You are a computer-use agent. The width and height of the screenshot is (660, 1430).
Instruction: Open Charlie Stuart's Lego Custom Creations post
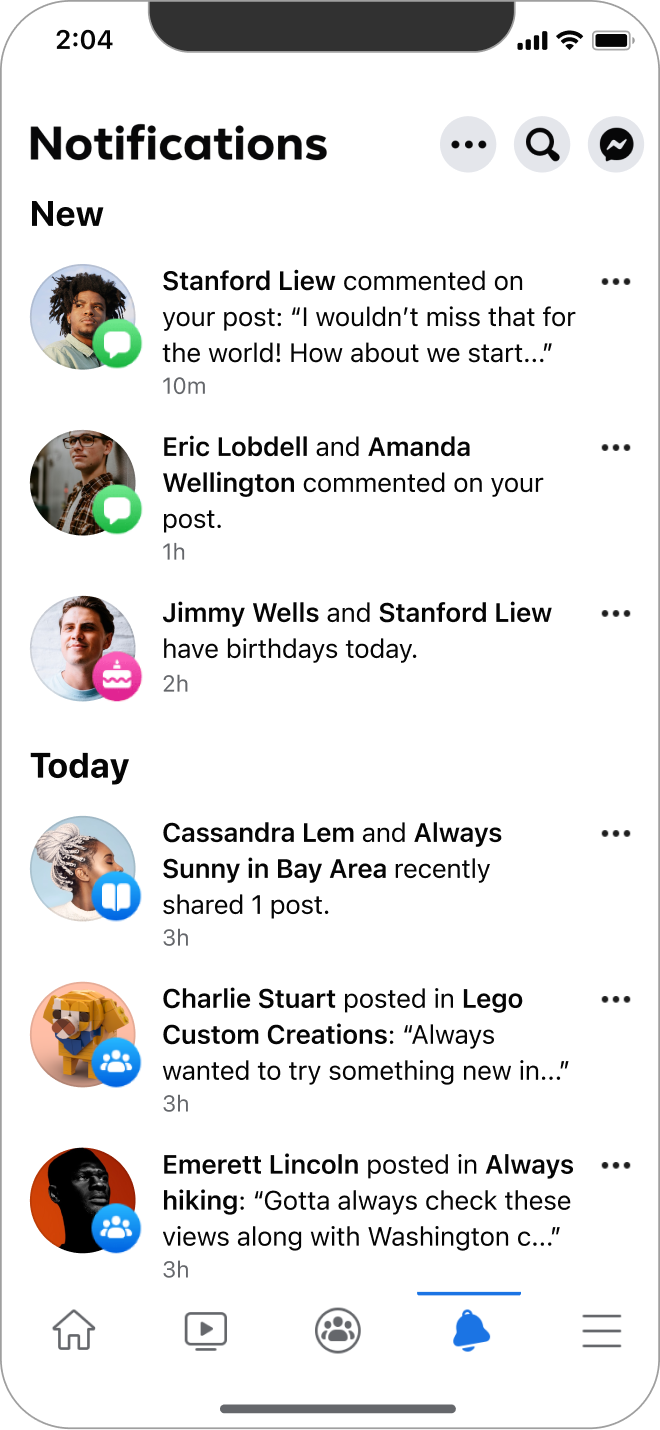pyautogui.click(x=330, y=1049)
